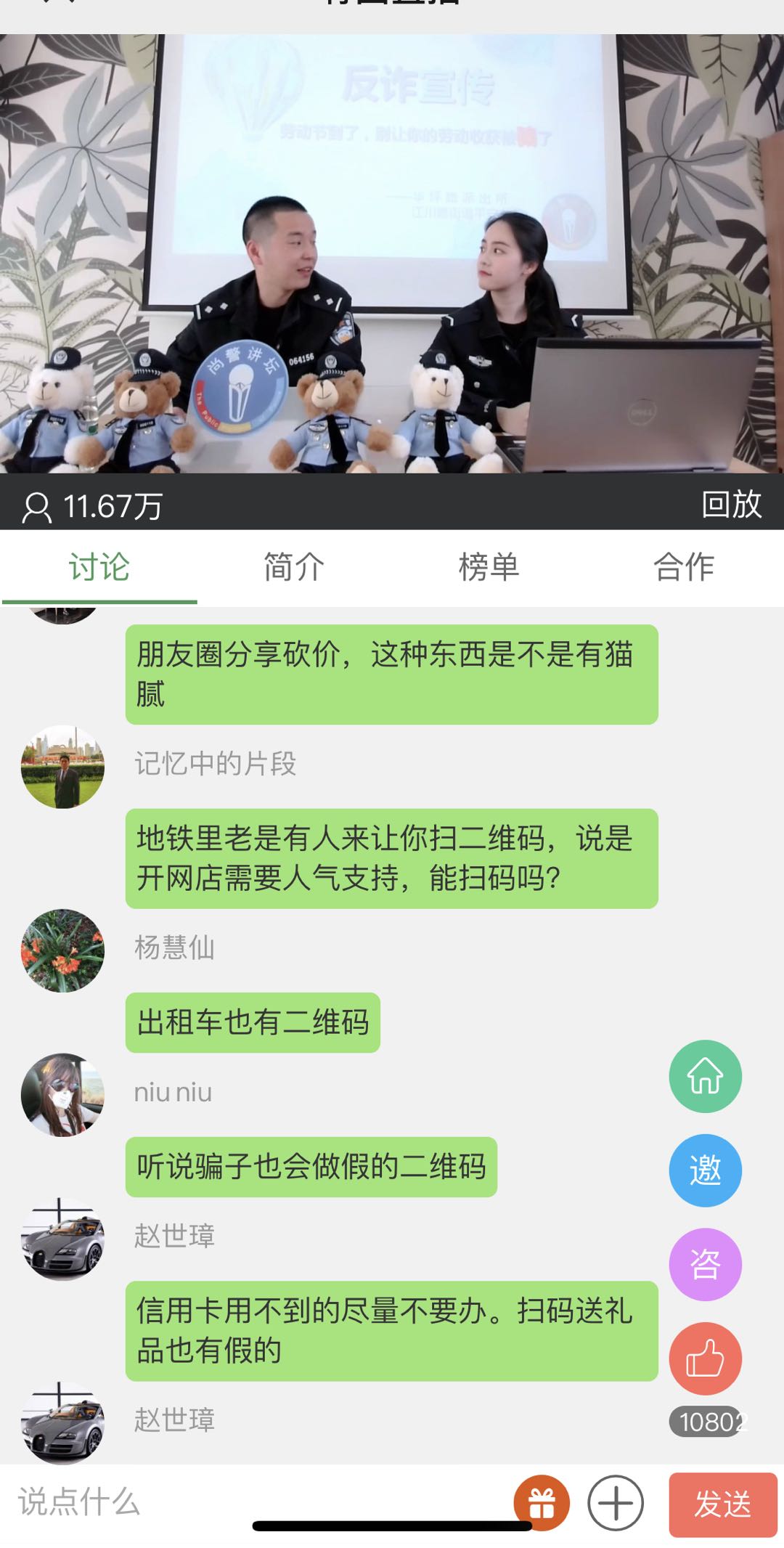
Task: Tap 回放 to watch the replay
Action: coord(731,504)
